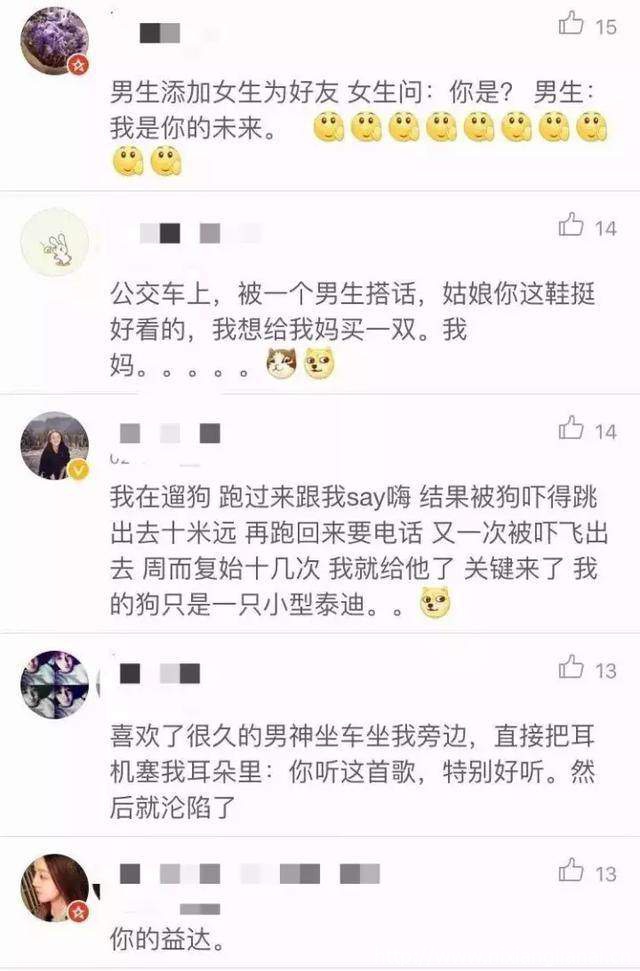Screen dimensions: 640x971
Task: Open avatar of the 你的益达 commenter
Action: [x=55, y=888]
